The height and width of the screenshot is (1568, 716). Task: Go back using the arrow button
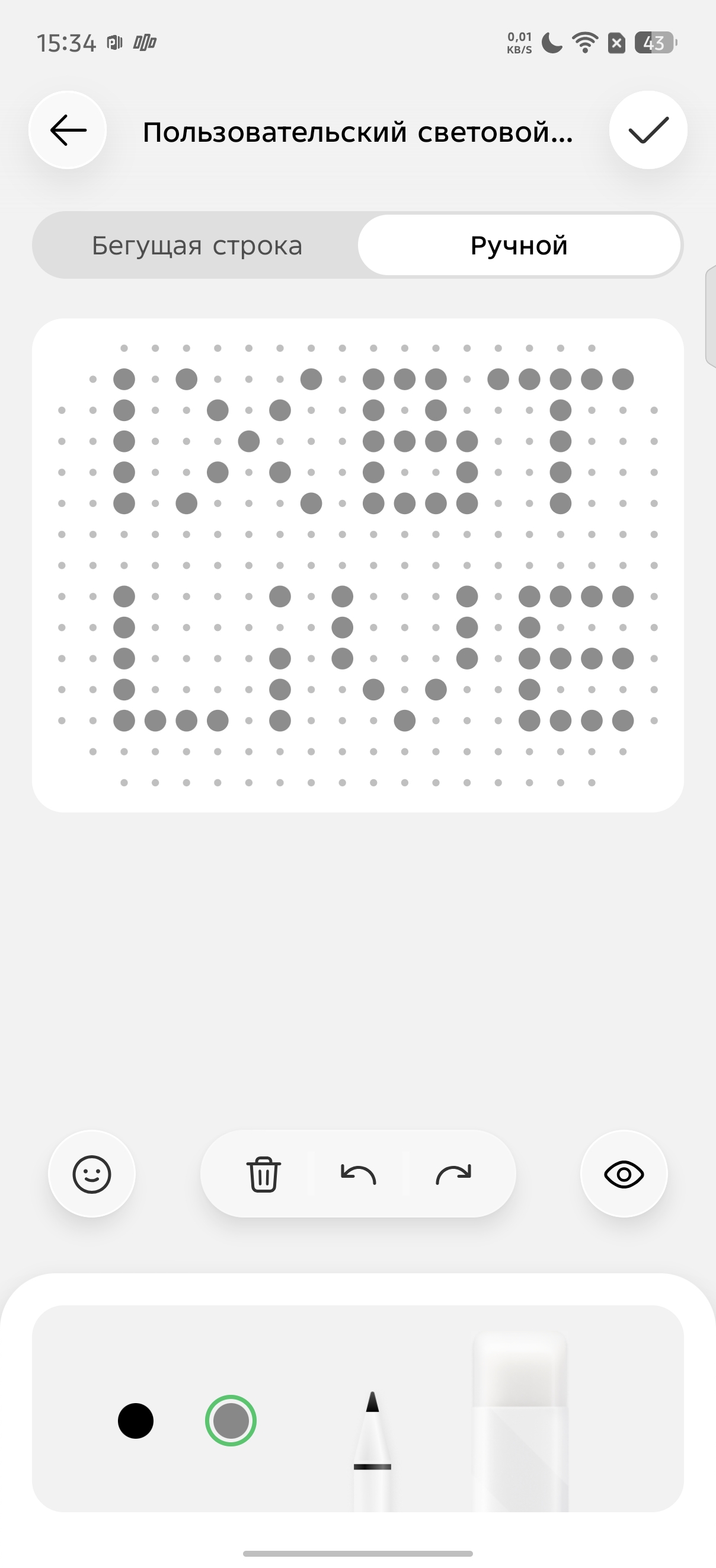(x=68, y=130)
